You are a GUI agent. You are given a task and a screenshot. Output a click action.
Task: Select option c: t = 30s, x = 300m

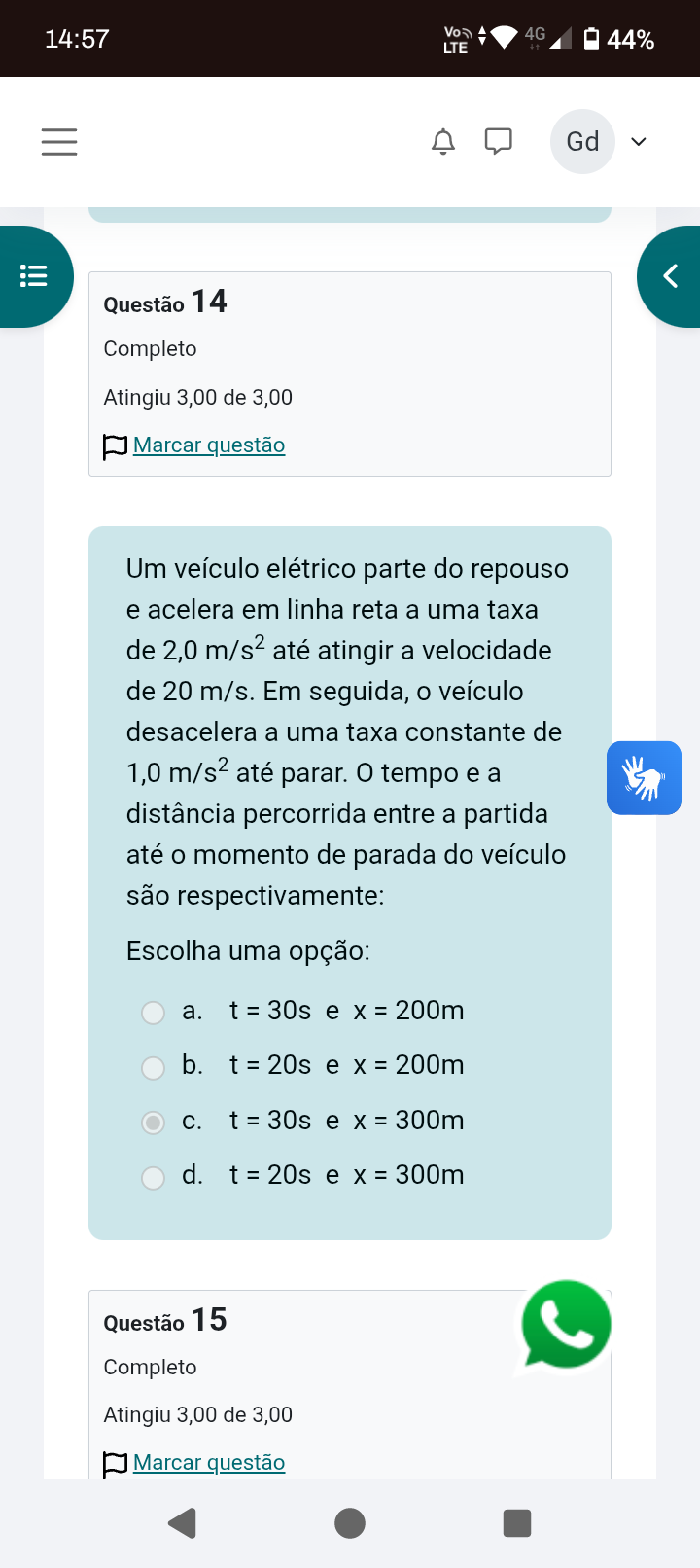(154, 1123)
